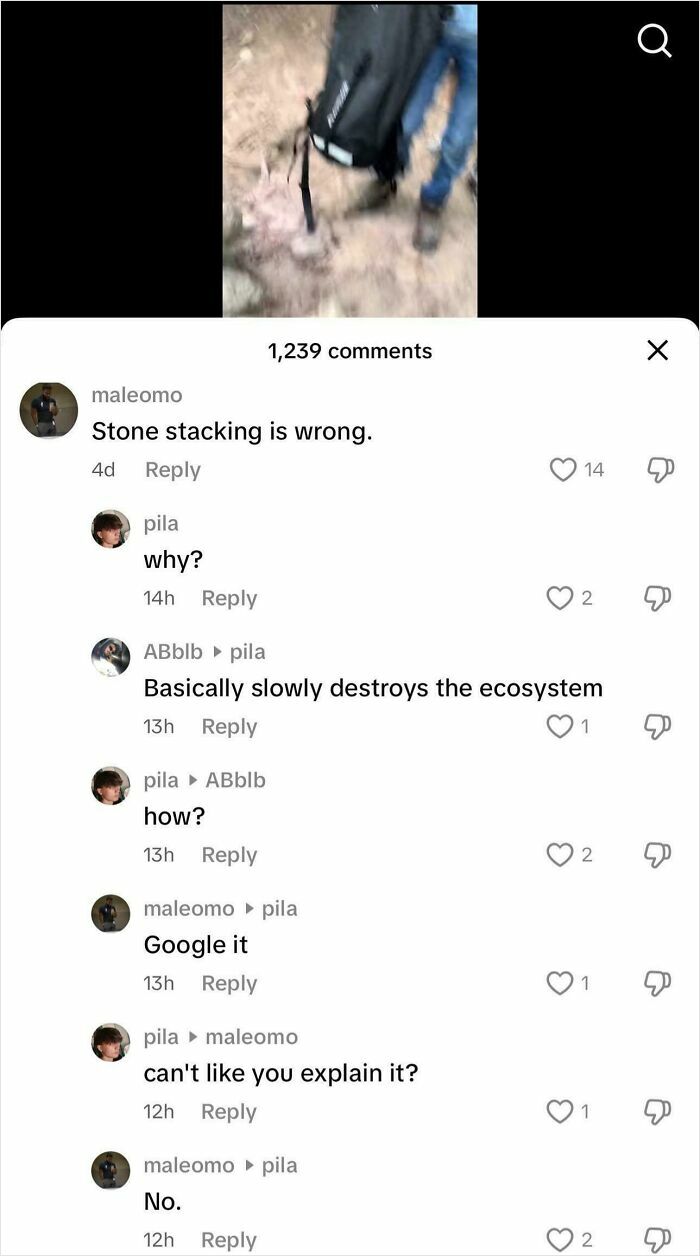
Task: Dislike the "Google it" comment
Action: tap(658, 983)
